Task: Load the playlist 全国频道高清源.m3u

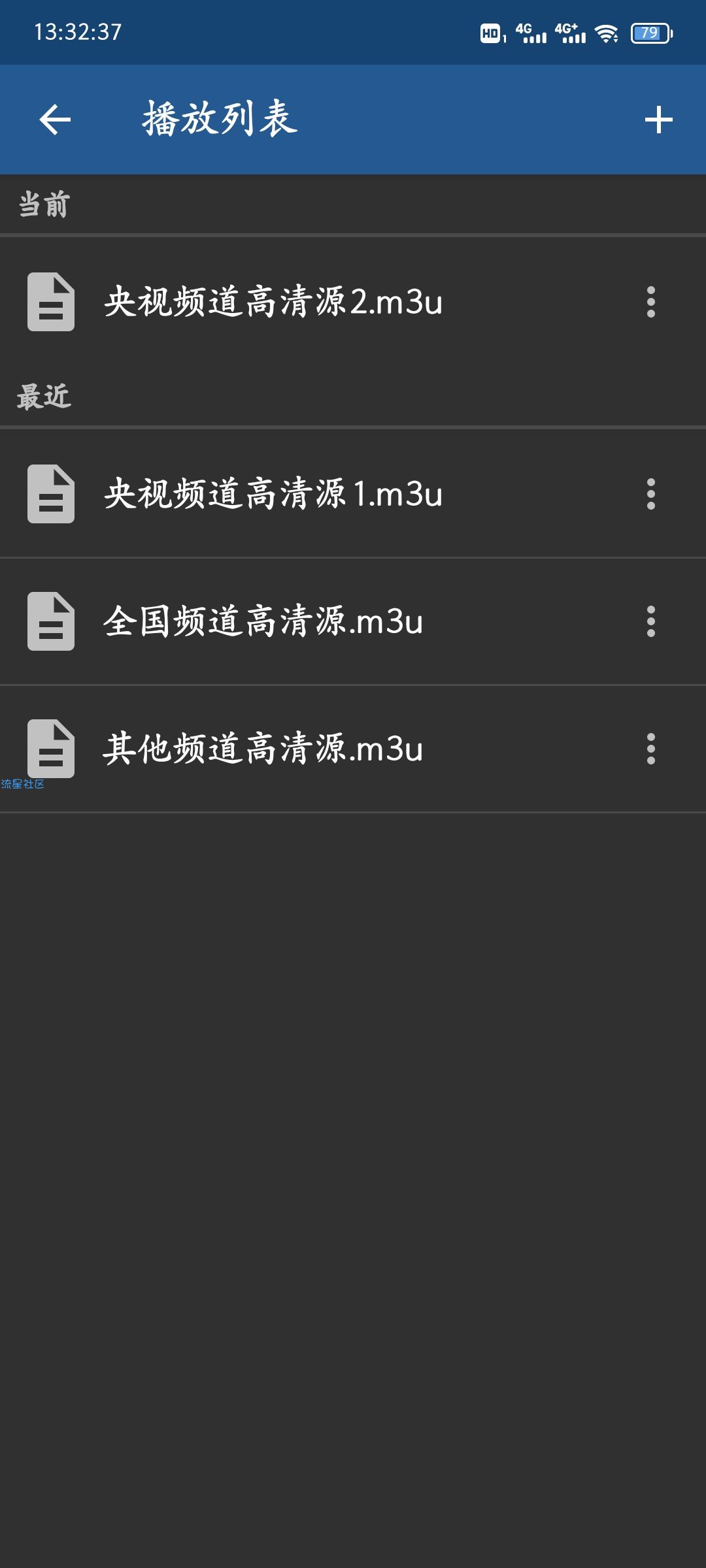Action: point(263,621)
